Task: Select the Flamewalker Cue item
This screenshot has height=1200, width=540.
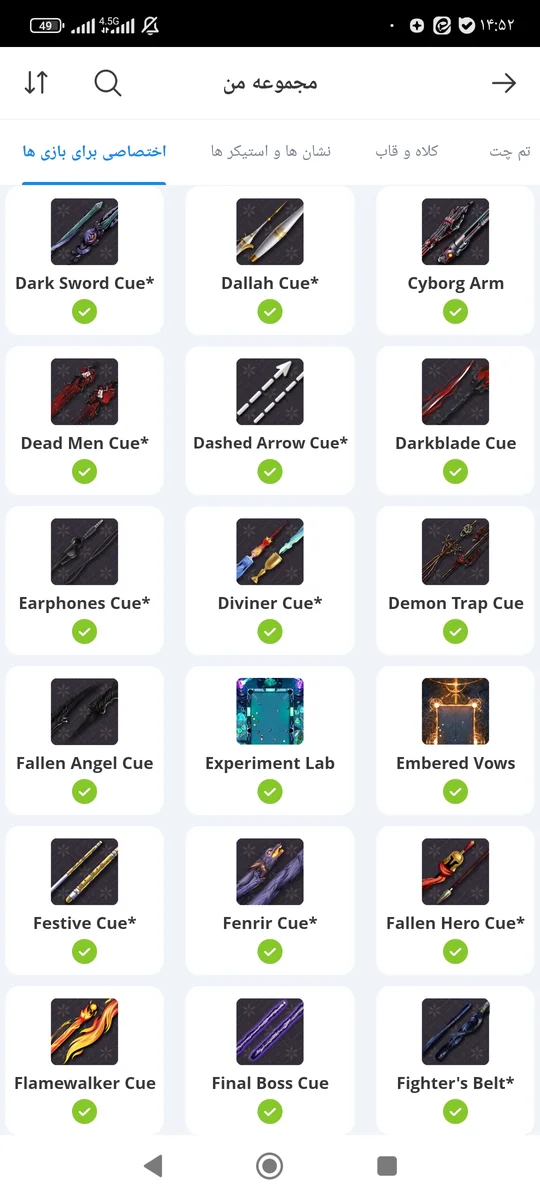Action: click(85, 1060)
